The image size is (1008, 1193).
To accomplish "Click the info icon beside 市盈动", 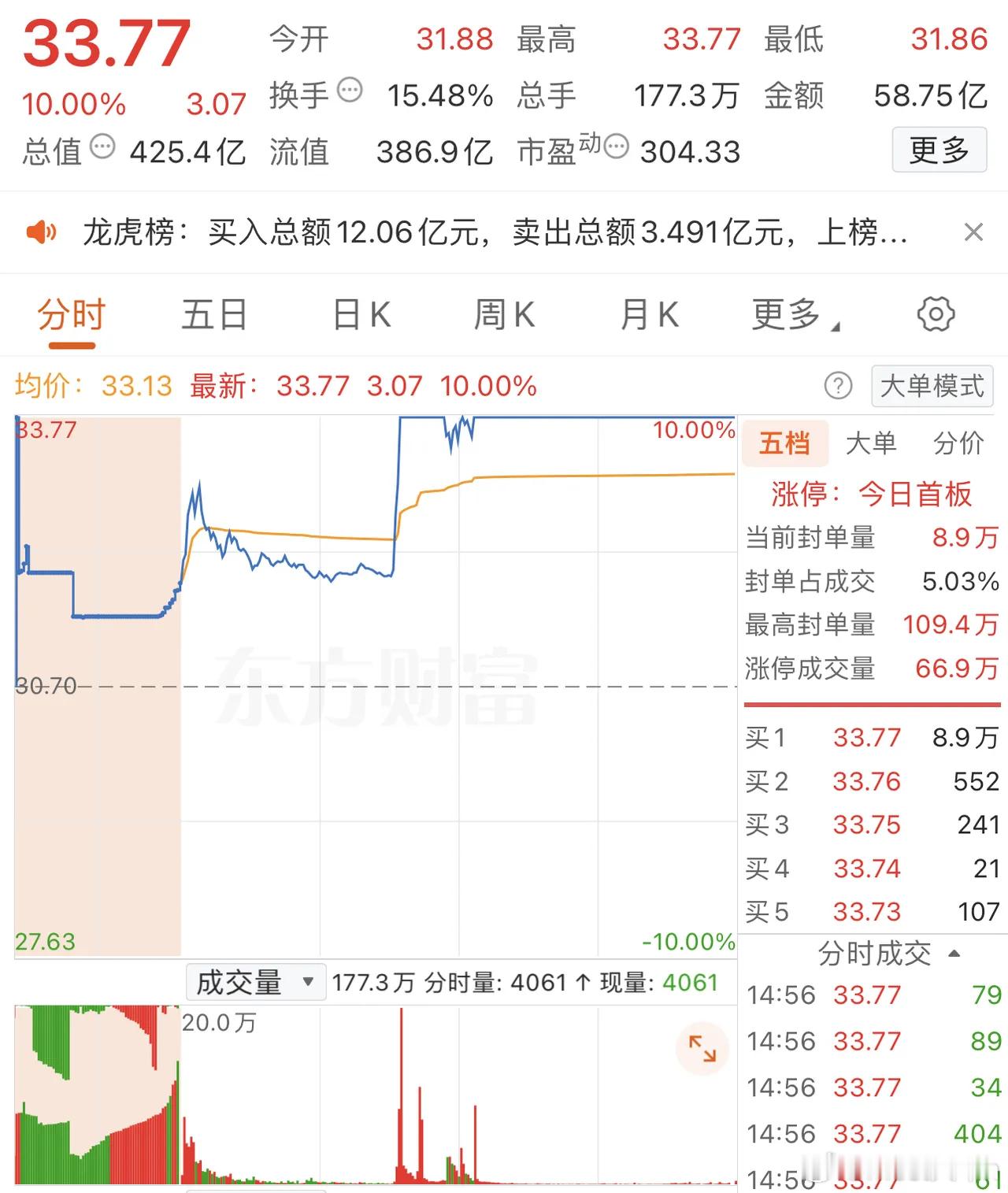I will [618, 146].
